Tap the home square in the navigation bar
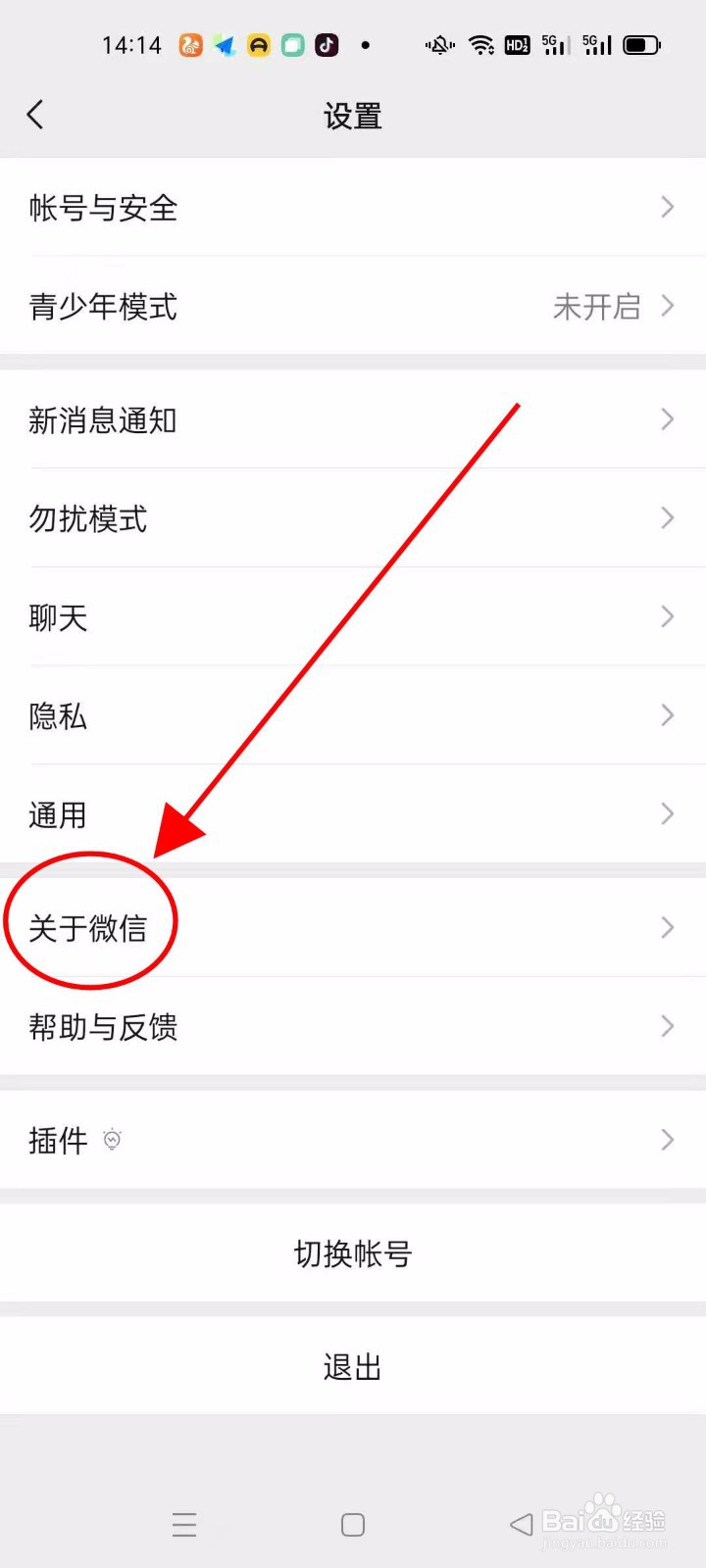 pos(351,1524)
